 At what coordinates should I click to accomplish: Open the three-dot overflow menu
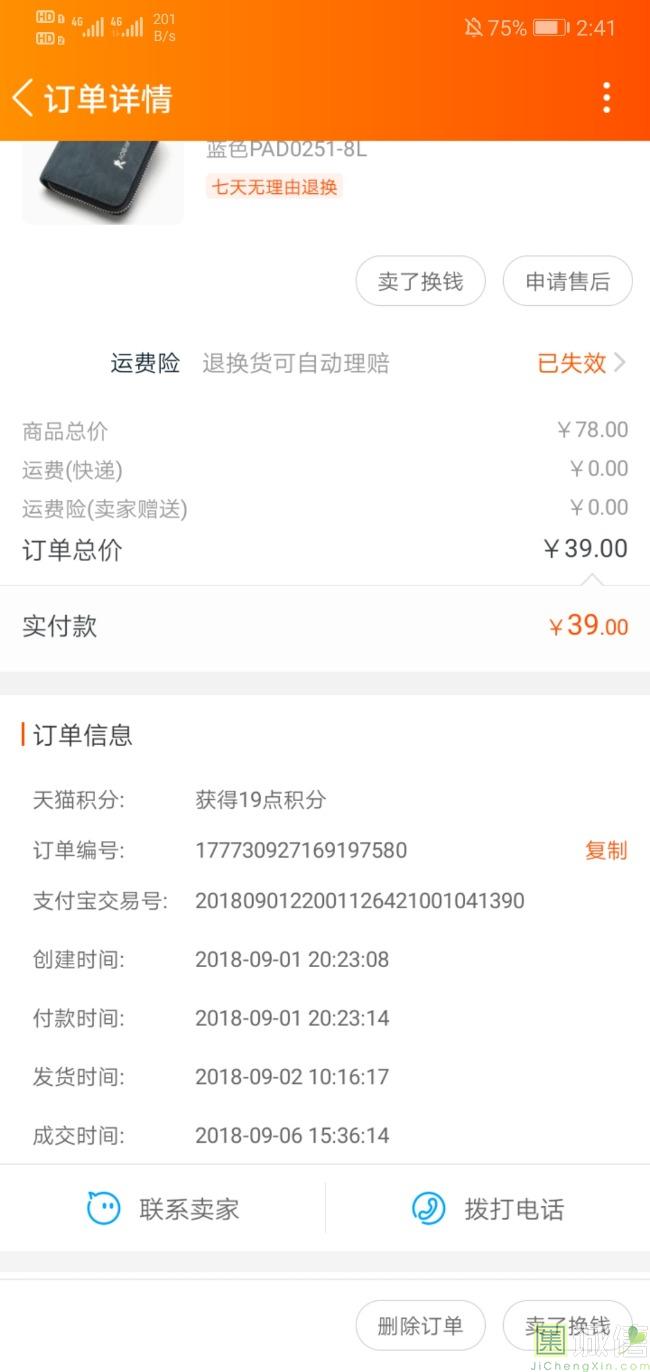pos(606,98)
